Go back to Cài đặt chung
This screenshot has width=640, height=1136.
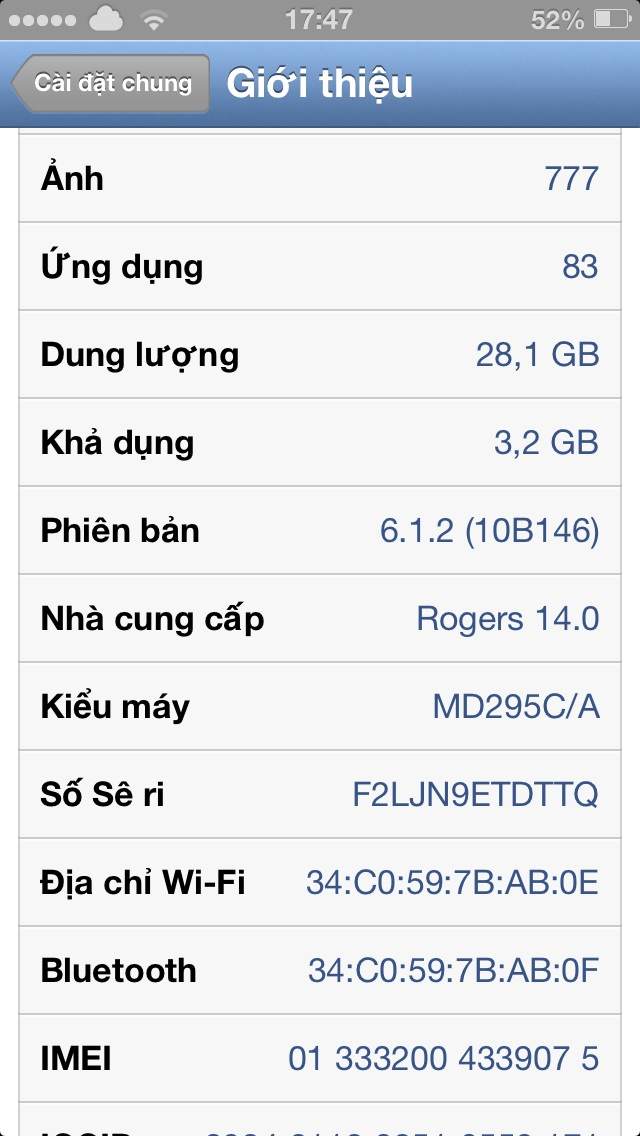click(111, 83)
